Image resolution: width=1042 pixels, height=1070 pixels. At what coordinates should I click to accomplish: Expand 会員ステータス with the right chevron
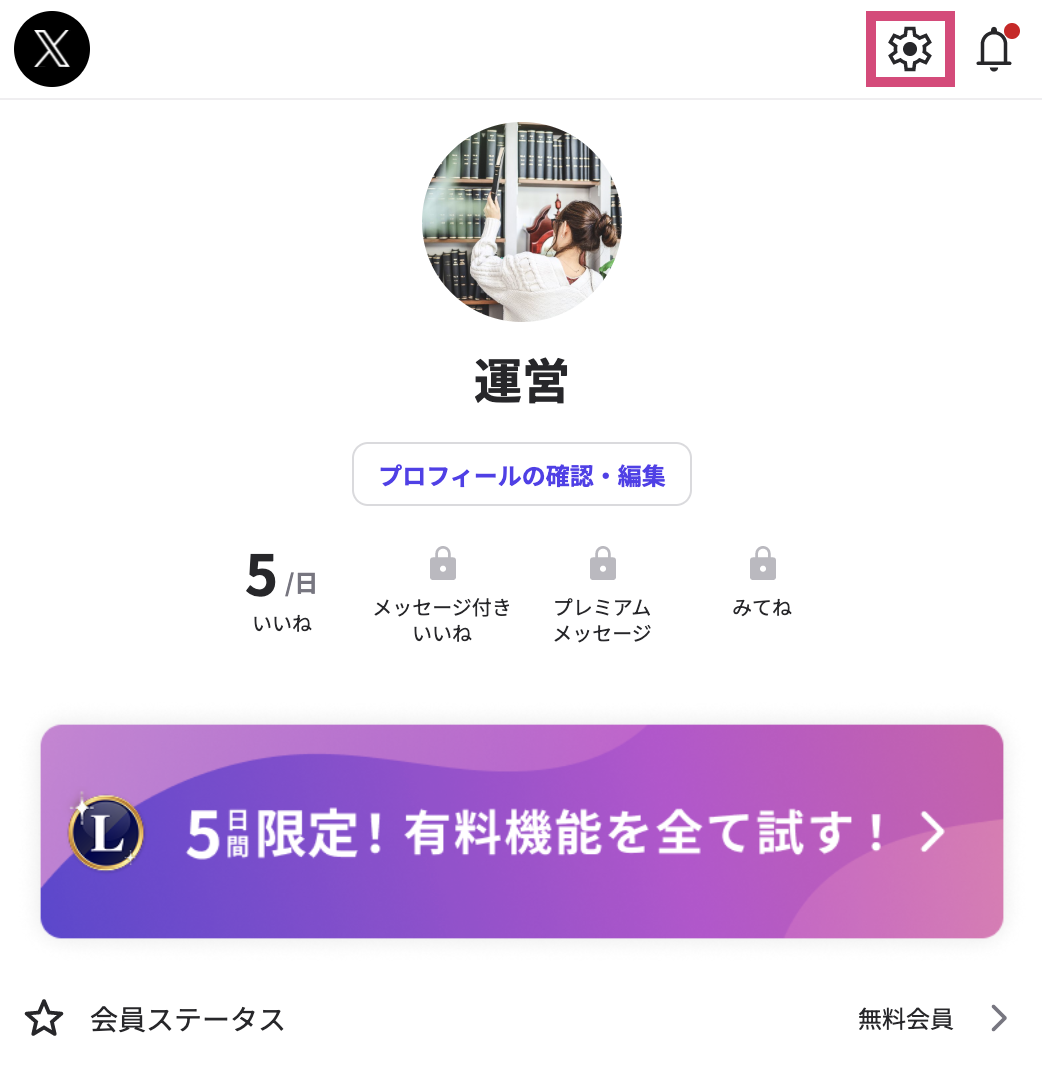997,1018
